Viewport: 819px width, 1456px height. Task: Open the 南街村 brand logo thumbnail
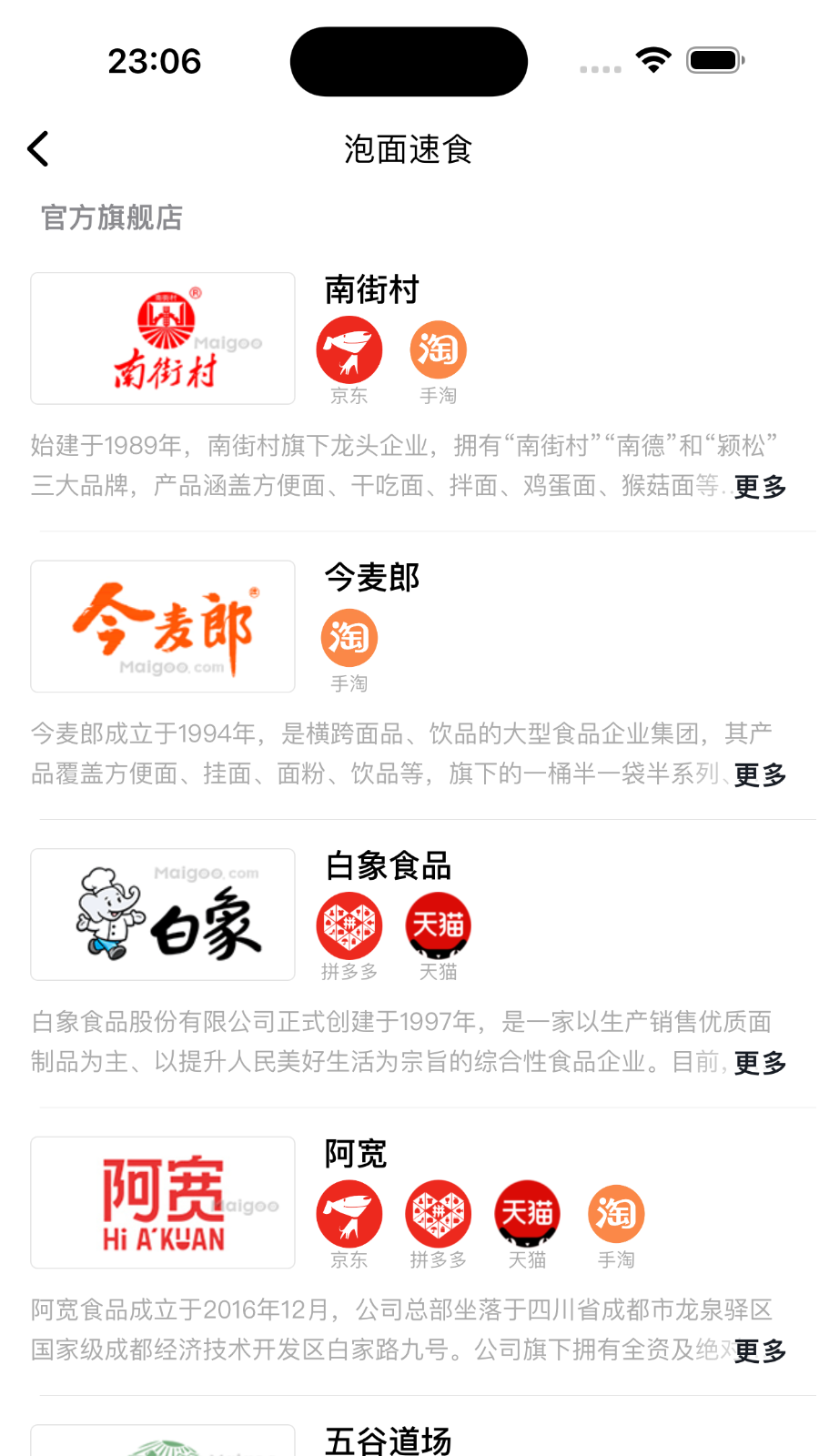coord(163,338)
